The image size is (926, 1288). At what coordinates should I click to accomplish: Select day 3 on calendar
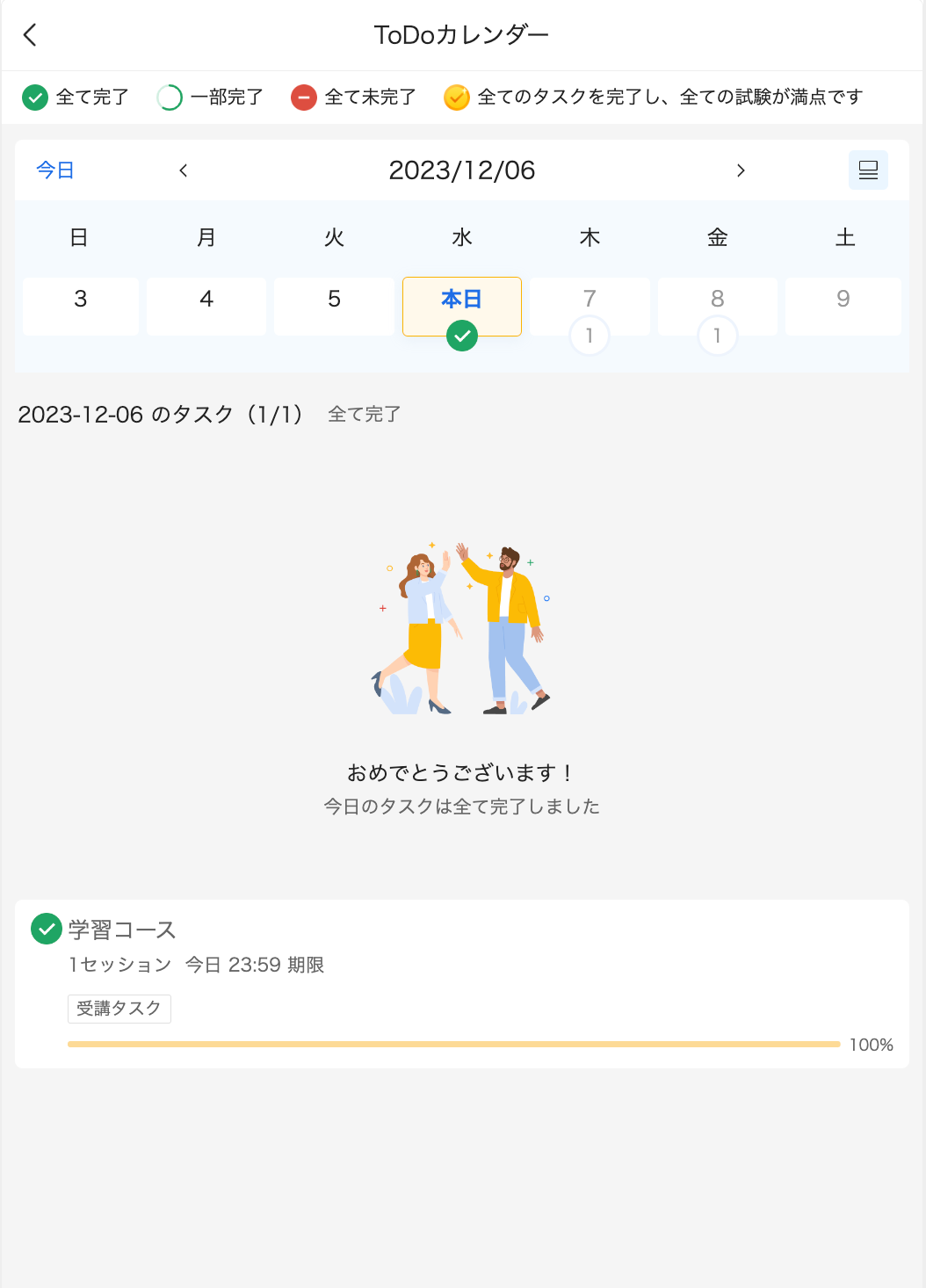coord(81,306)
